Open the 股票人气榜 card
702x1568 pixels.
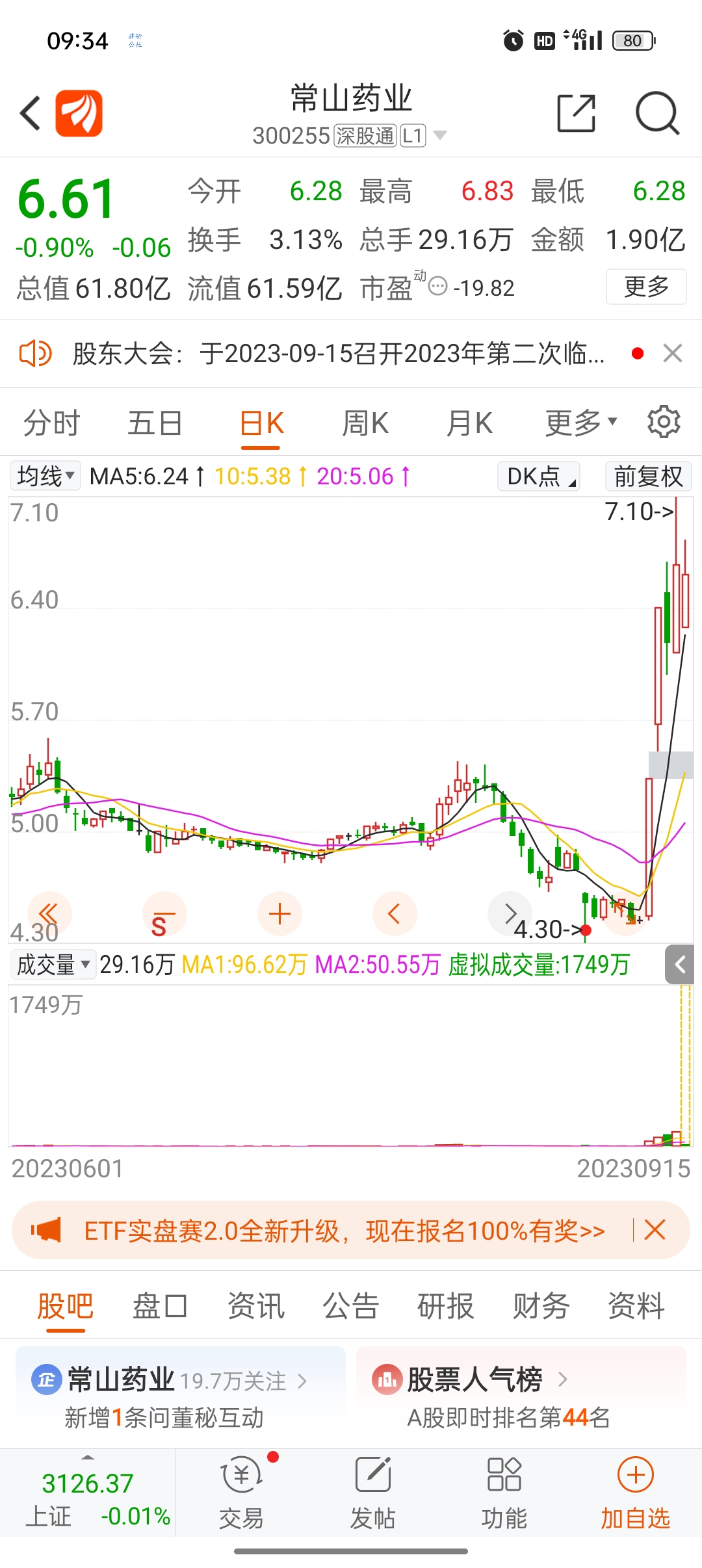[521, 1396]
